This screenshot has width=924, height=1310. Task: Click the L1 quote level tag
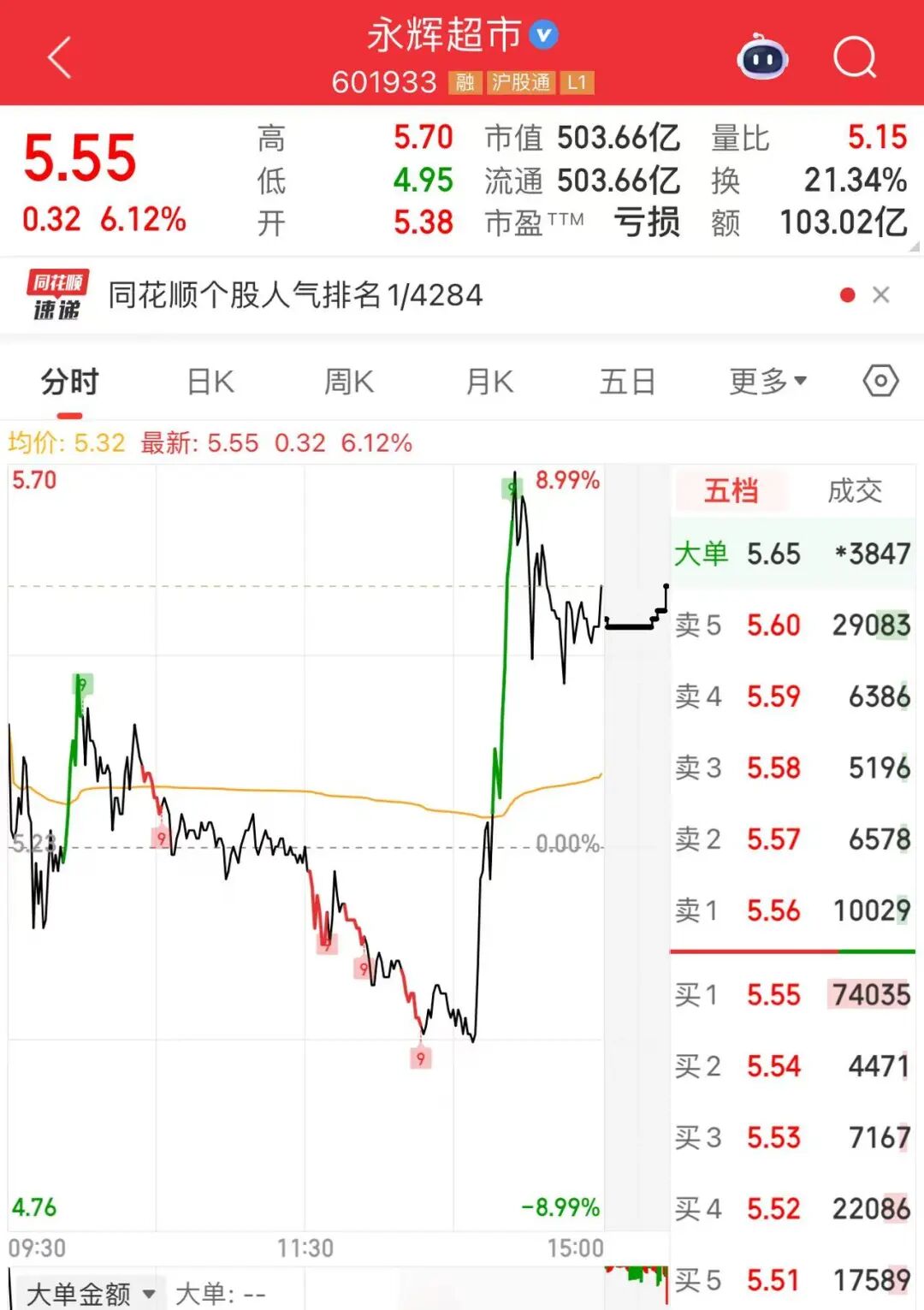click(577, 83)
